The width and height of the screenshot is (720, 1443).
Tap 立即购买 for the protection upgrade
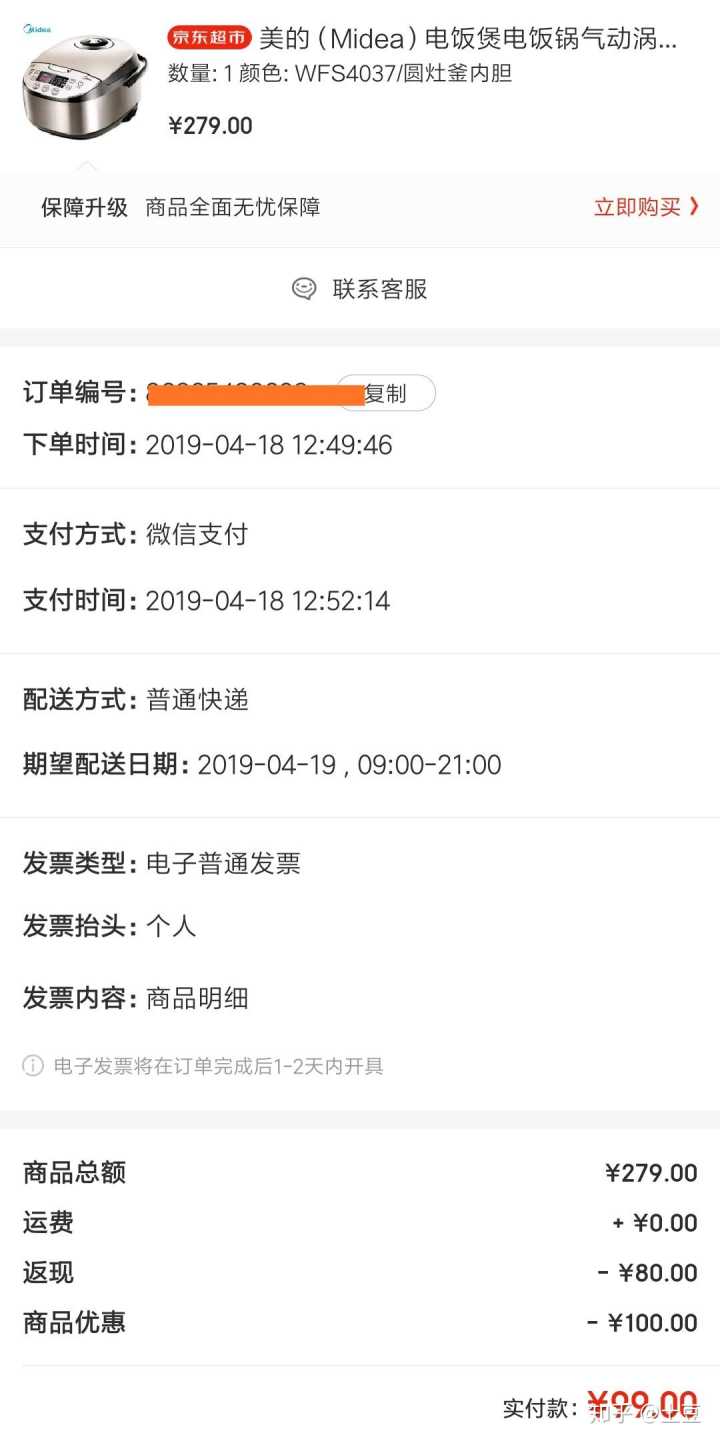click(645, 207)
